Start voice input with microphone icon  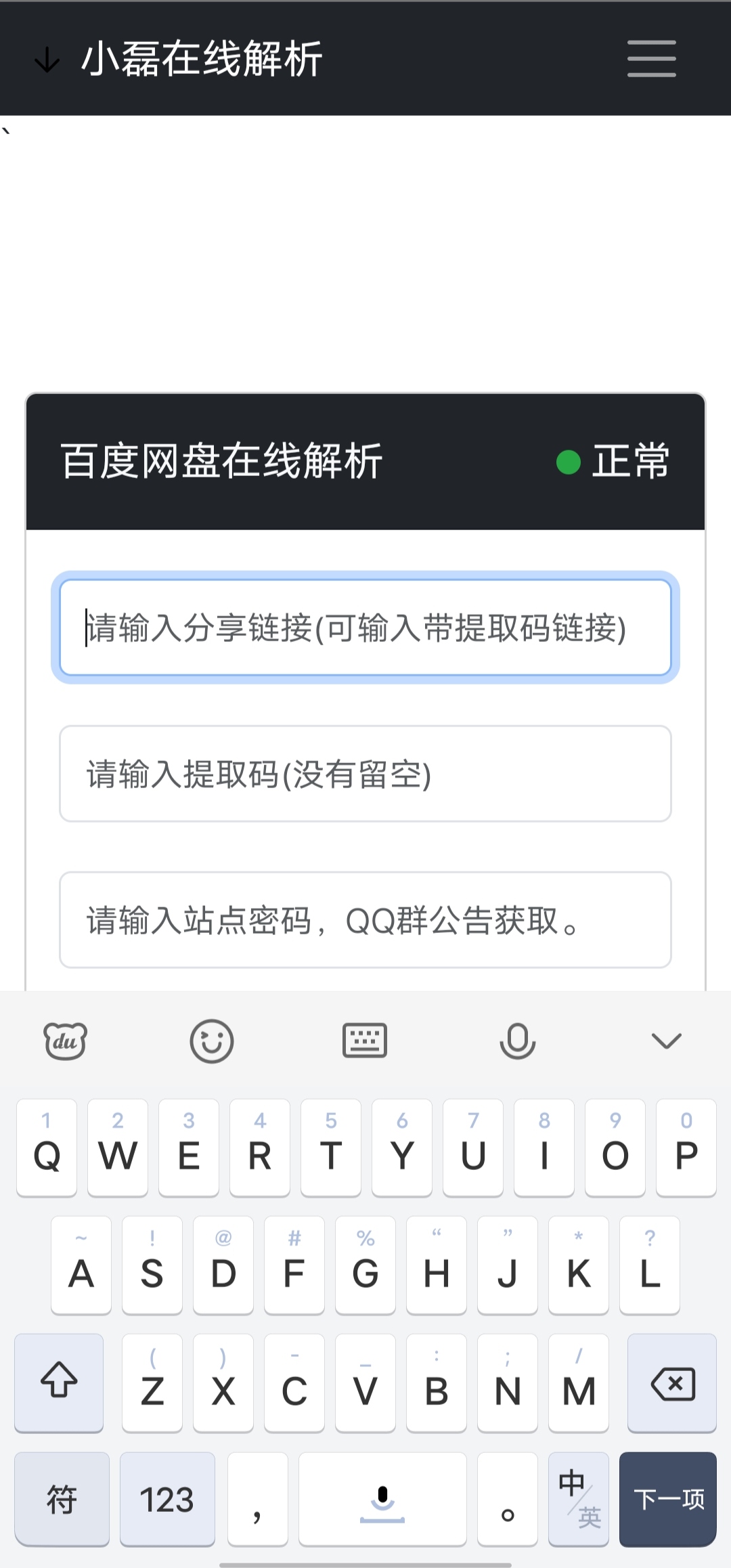pos(518,1041)
